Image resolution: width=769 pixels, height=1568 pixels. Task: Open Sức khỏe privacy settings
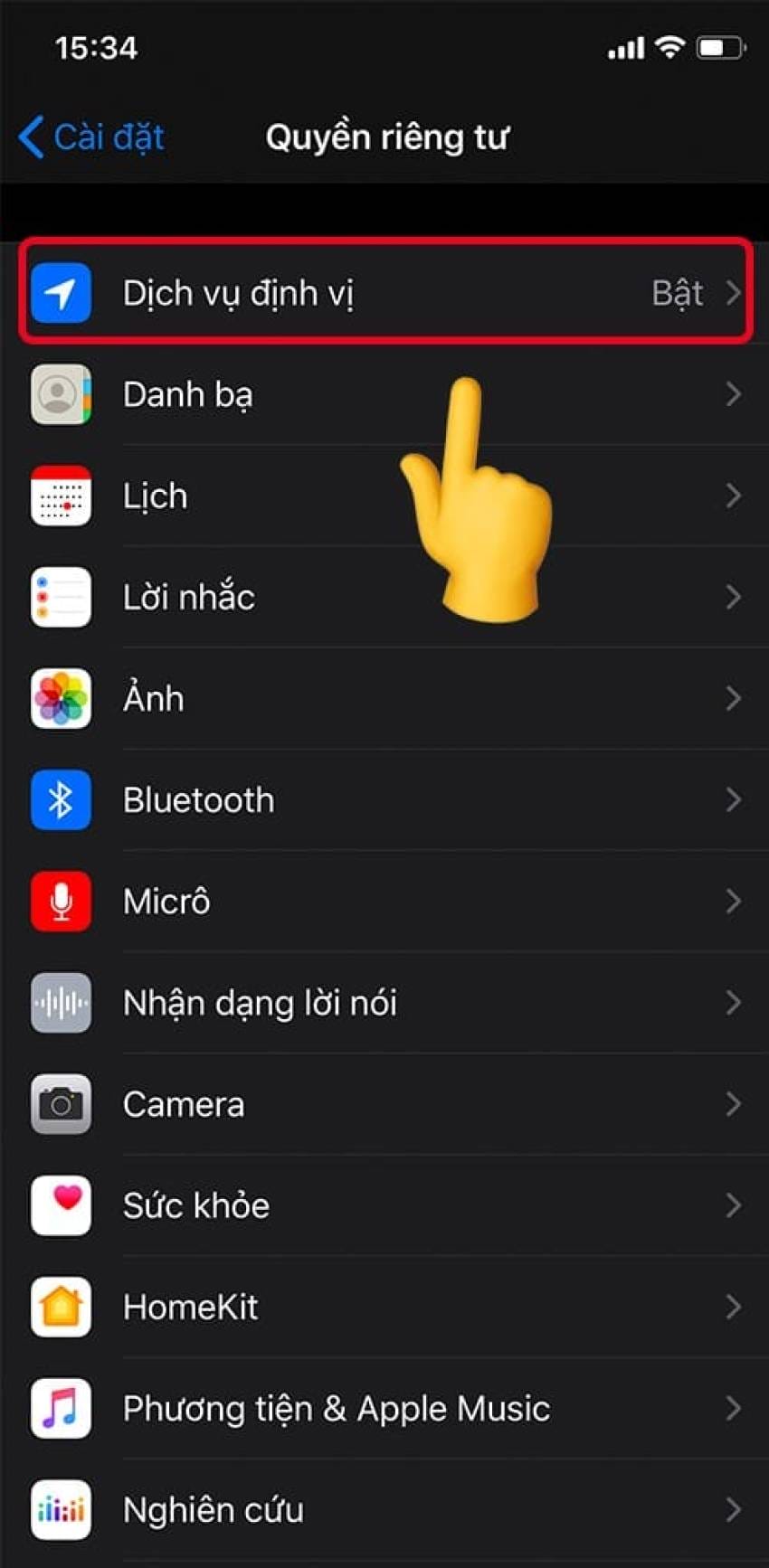point(384,1204)
